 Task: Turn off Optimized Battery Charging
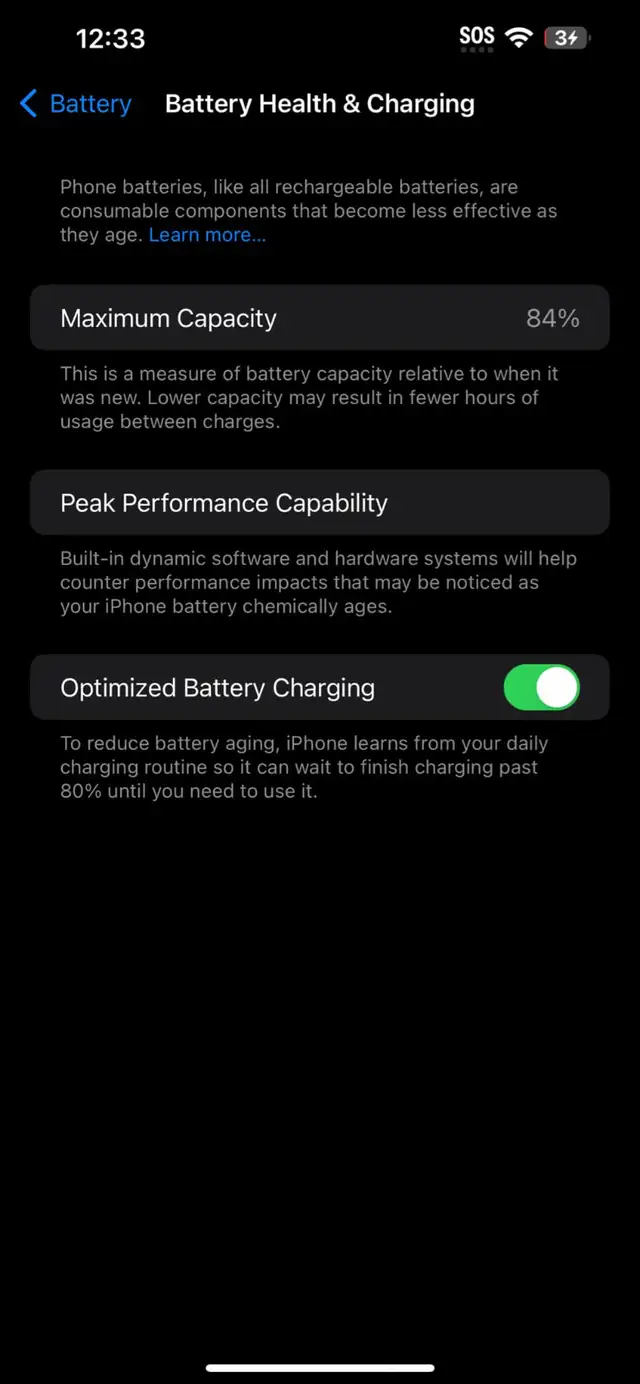[541, 688]
